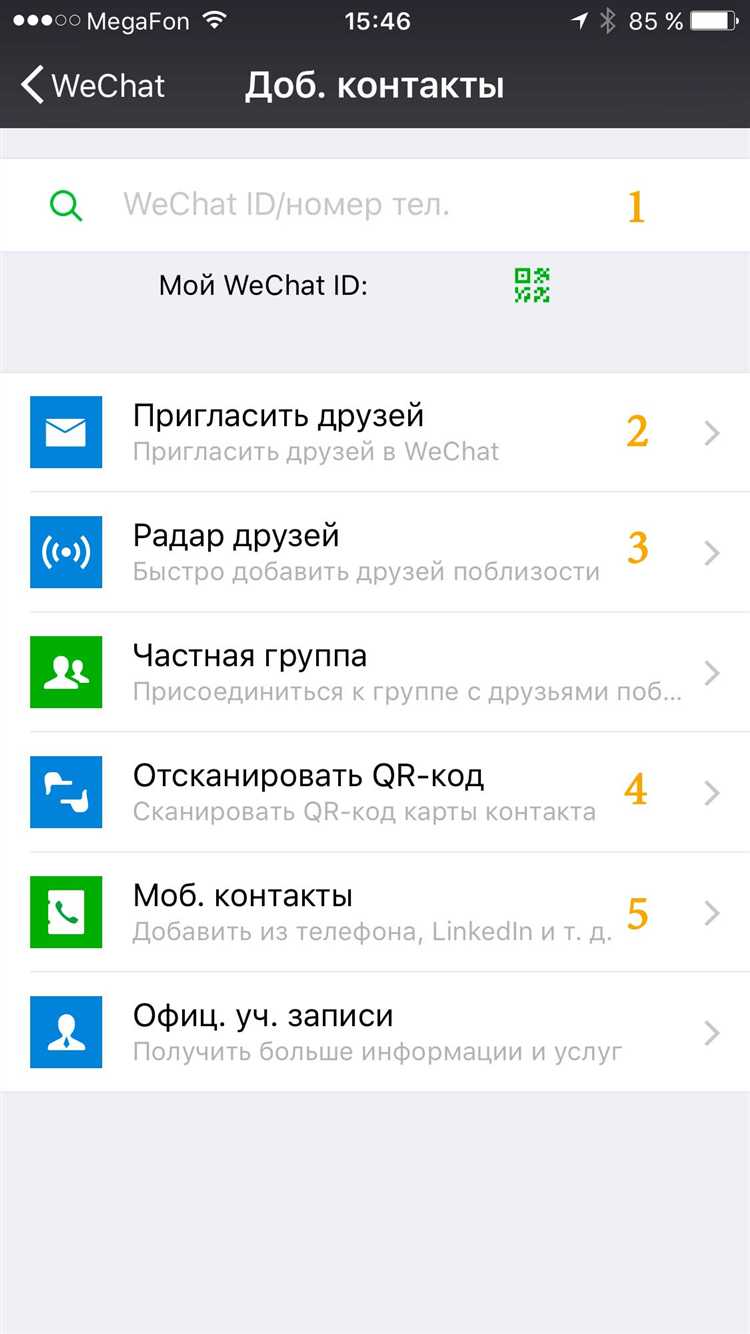Image resolution: width=750 pixels, height=1334 pixels.
Task: Open Отсканировать QR-код
Action: 375,793
